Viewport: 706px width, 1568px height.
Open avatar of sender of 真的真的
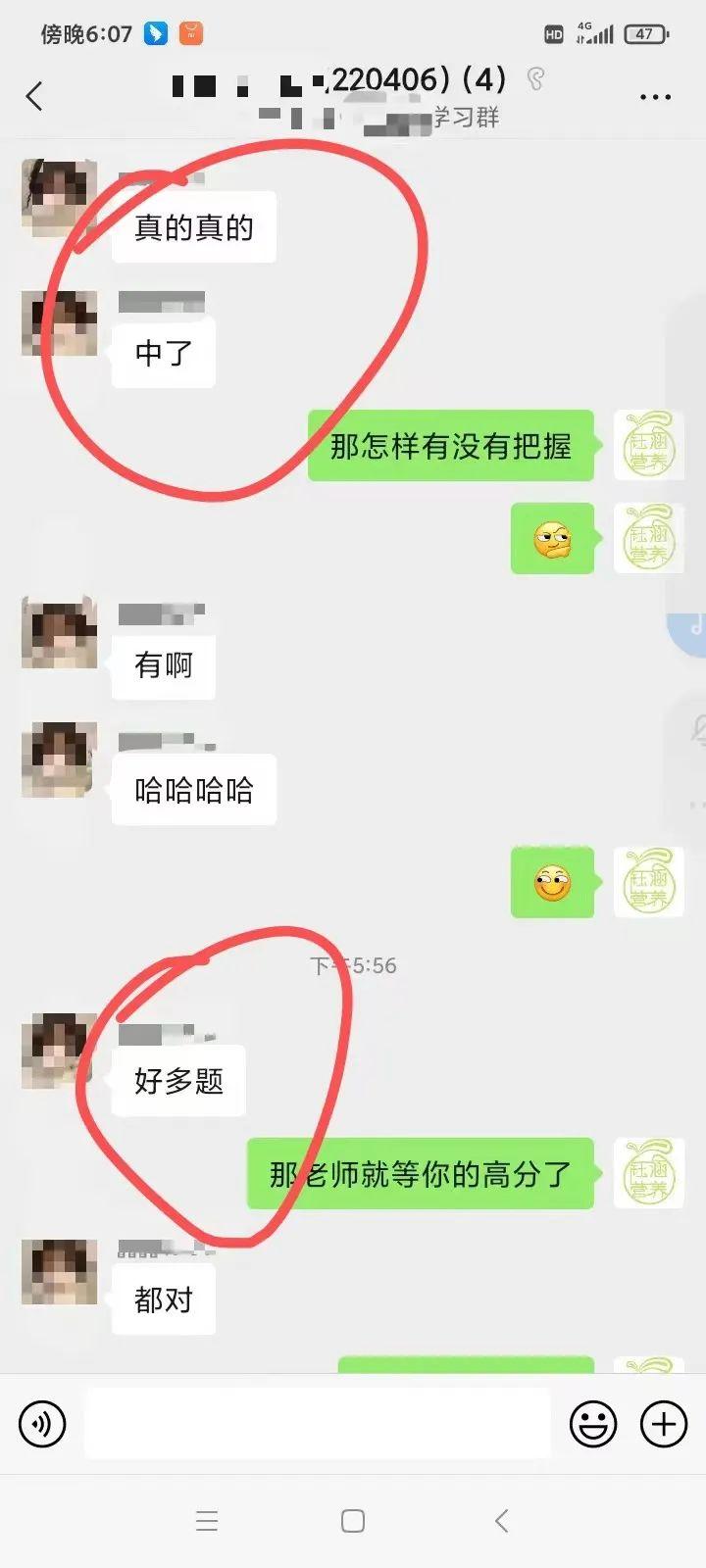[59, 198]
